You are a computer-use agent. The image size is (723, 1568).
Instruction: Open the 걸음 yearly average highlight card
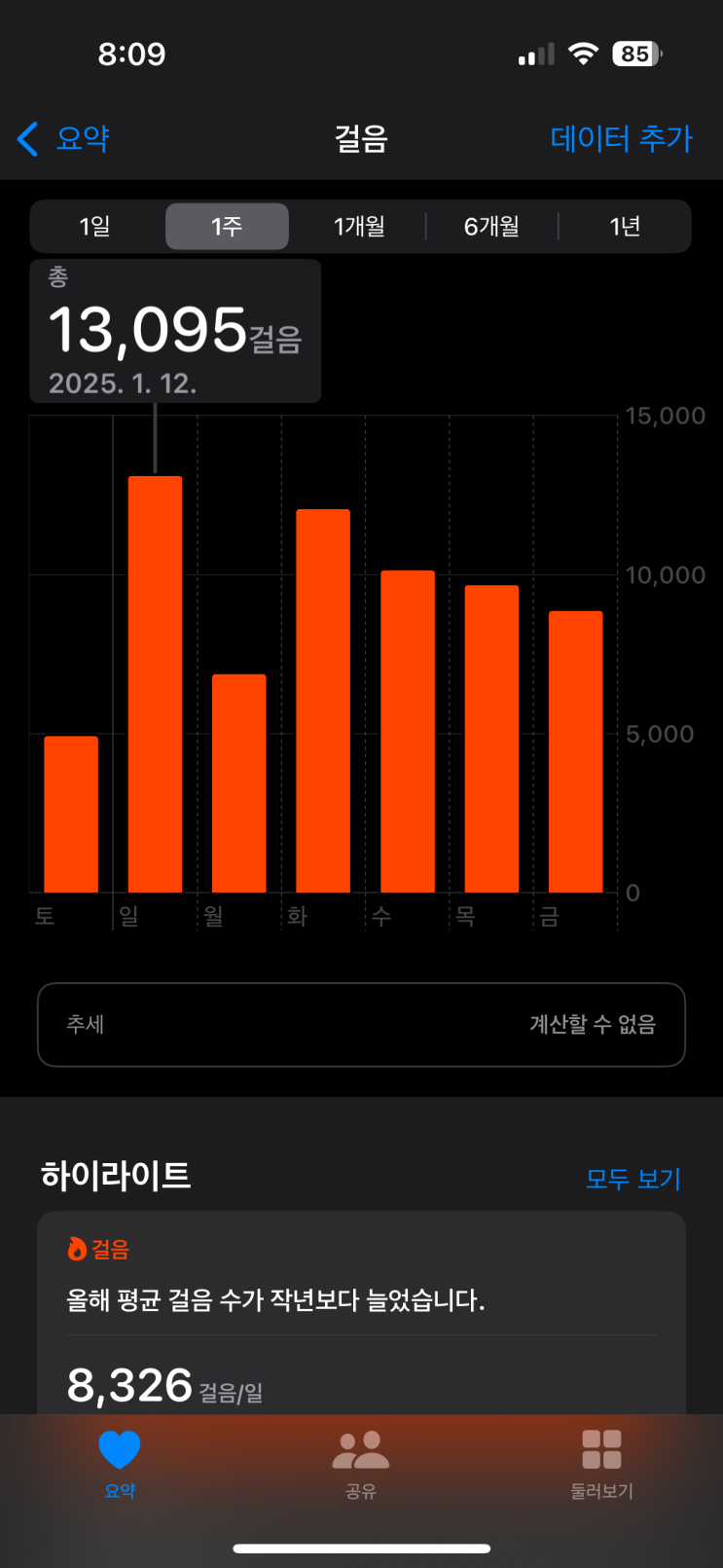point(361,1314)
